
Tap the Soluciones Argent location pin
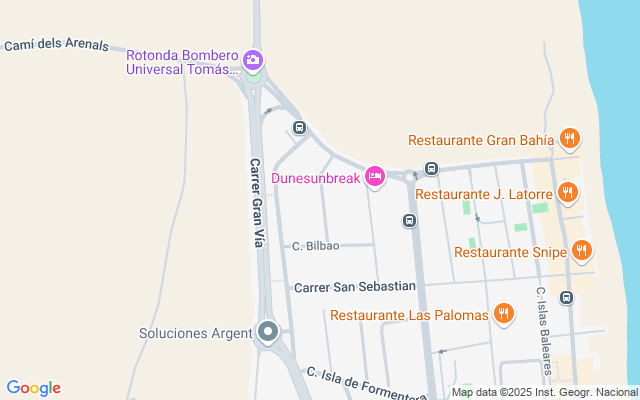click(267, 332)
